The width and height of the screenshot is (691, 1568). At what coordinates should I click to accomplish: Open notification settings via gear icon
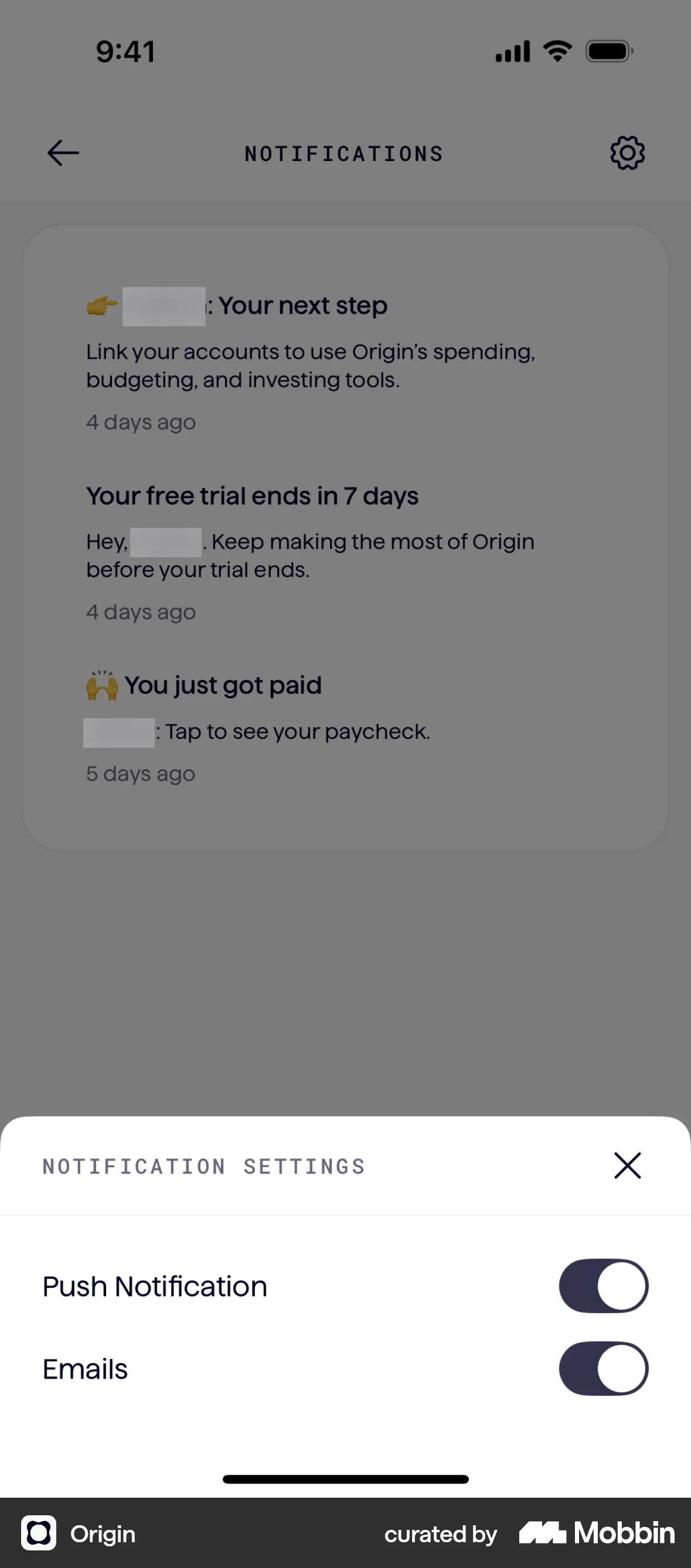coord(627,153)
